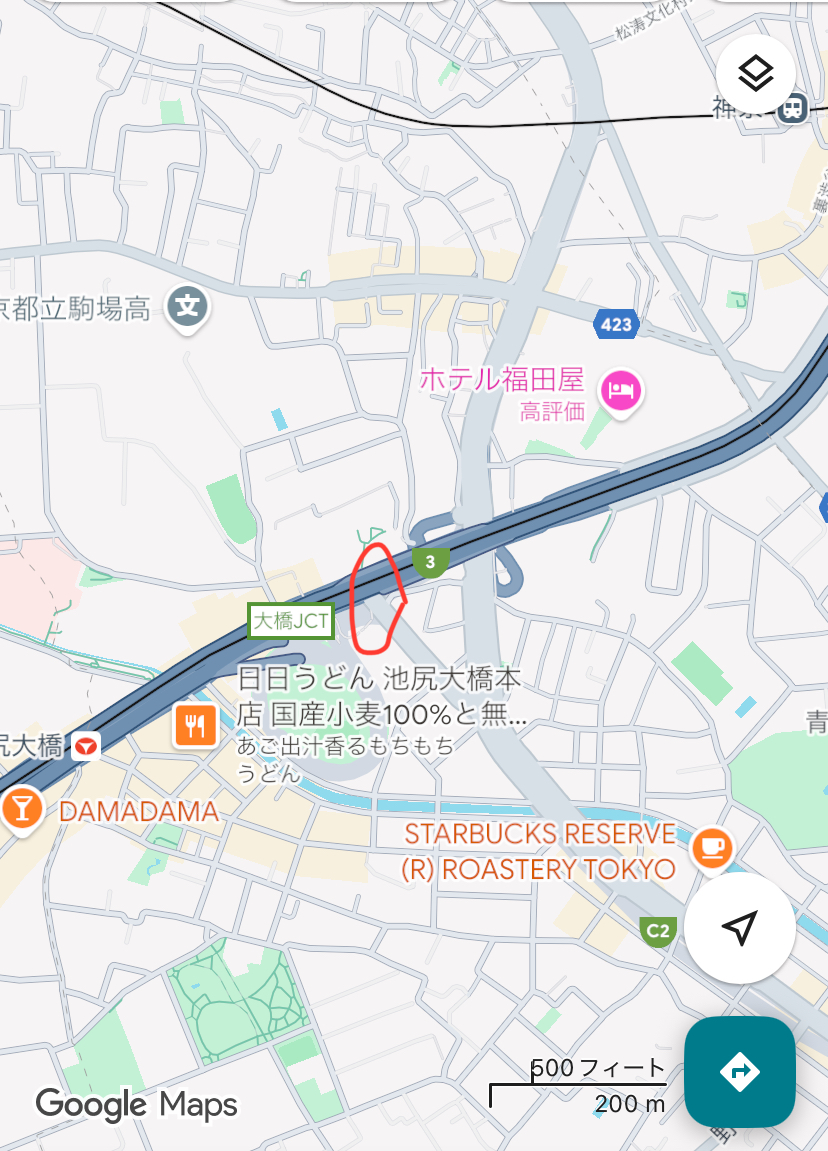
Task: Select the 大橋JCT junction label
Action: pos(290,621)
